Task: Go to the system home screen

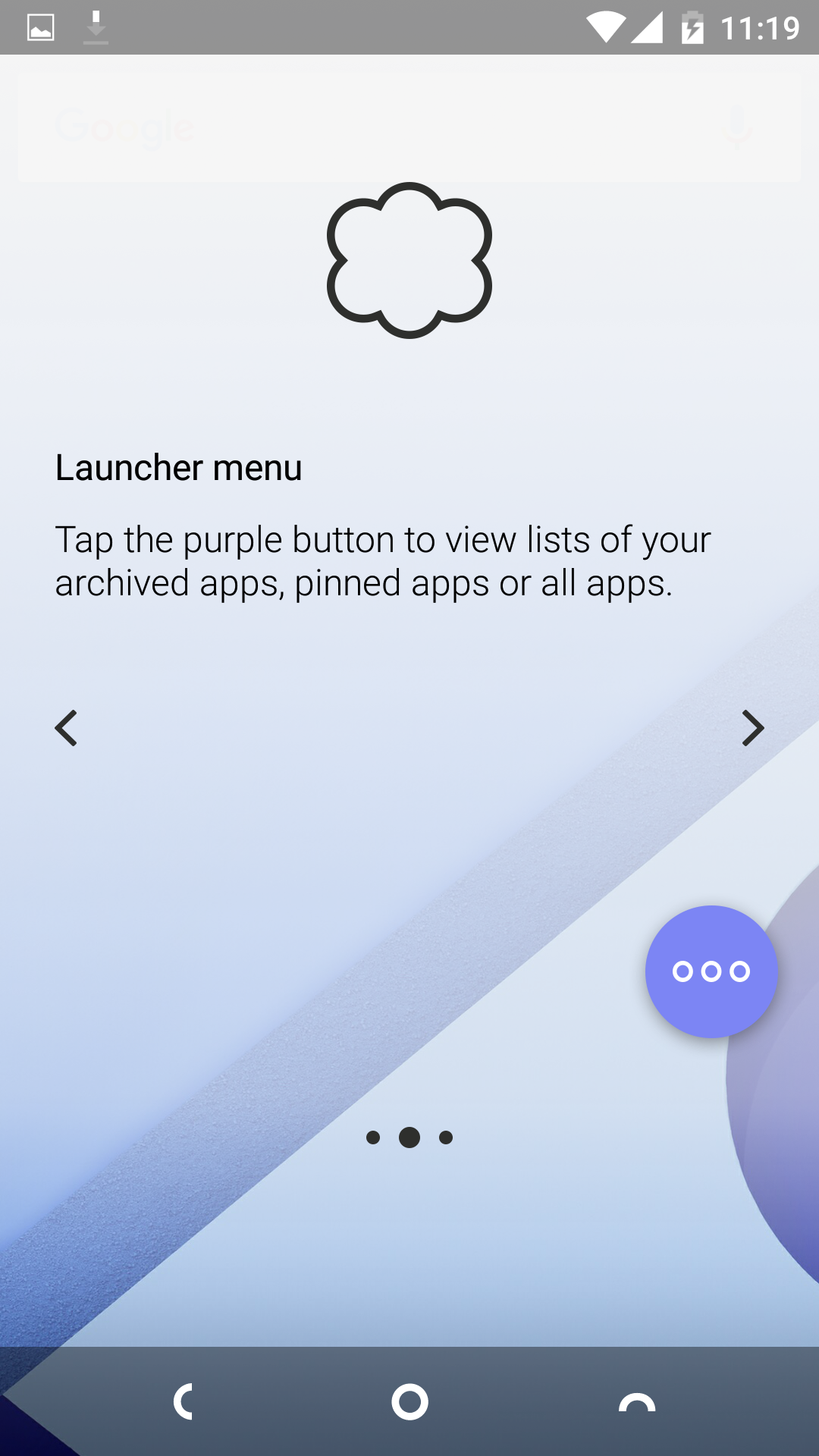Action: [x=409, y=1401]
